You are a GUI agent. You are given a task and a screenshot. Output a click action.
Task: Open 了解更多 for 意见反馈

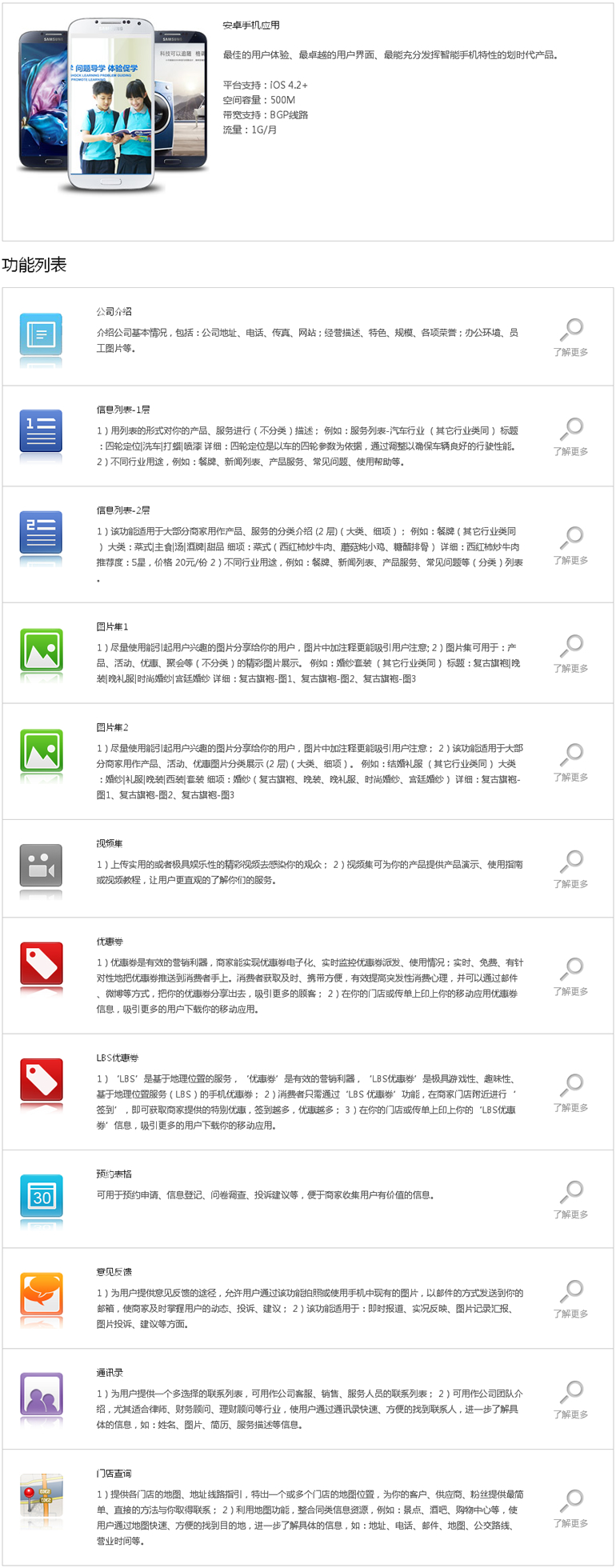tap(570, 1299)
